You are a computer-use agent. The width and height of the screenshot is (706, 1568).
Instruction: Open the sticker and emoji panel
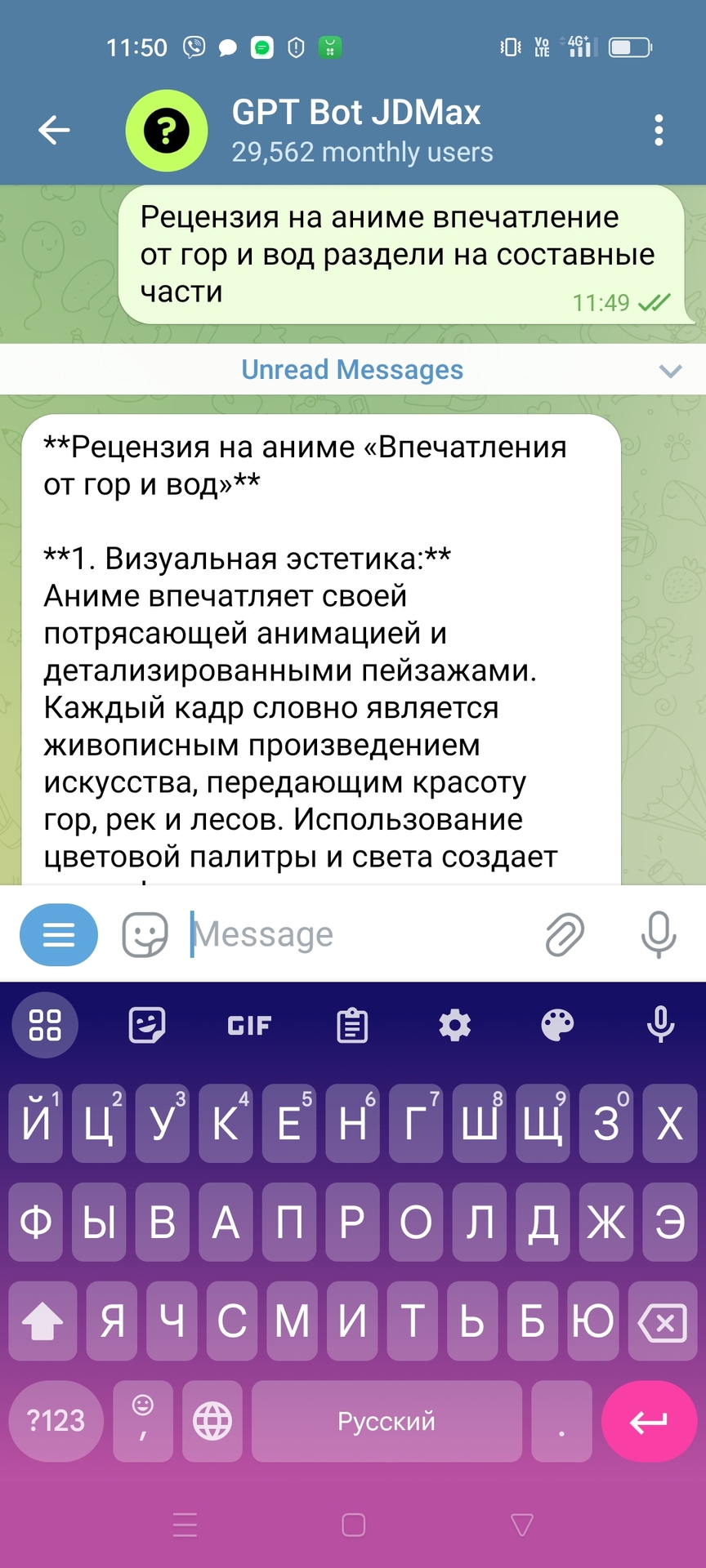145,934
